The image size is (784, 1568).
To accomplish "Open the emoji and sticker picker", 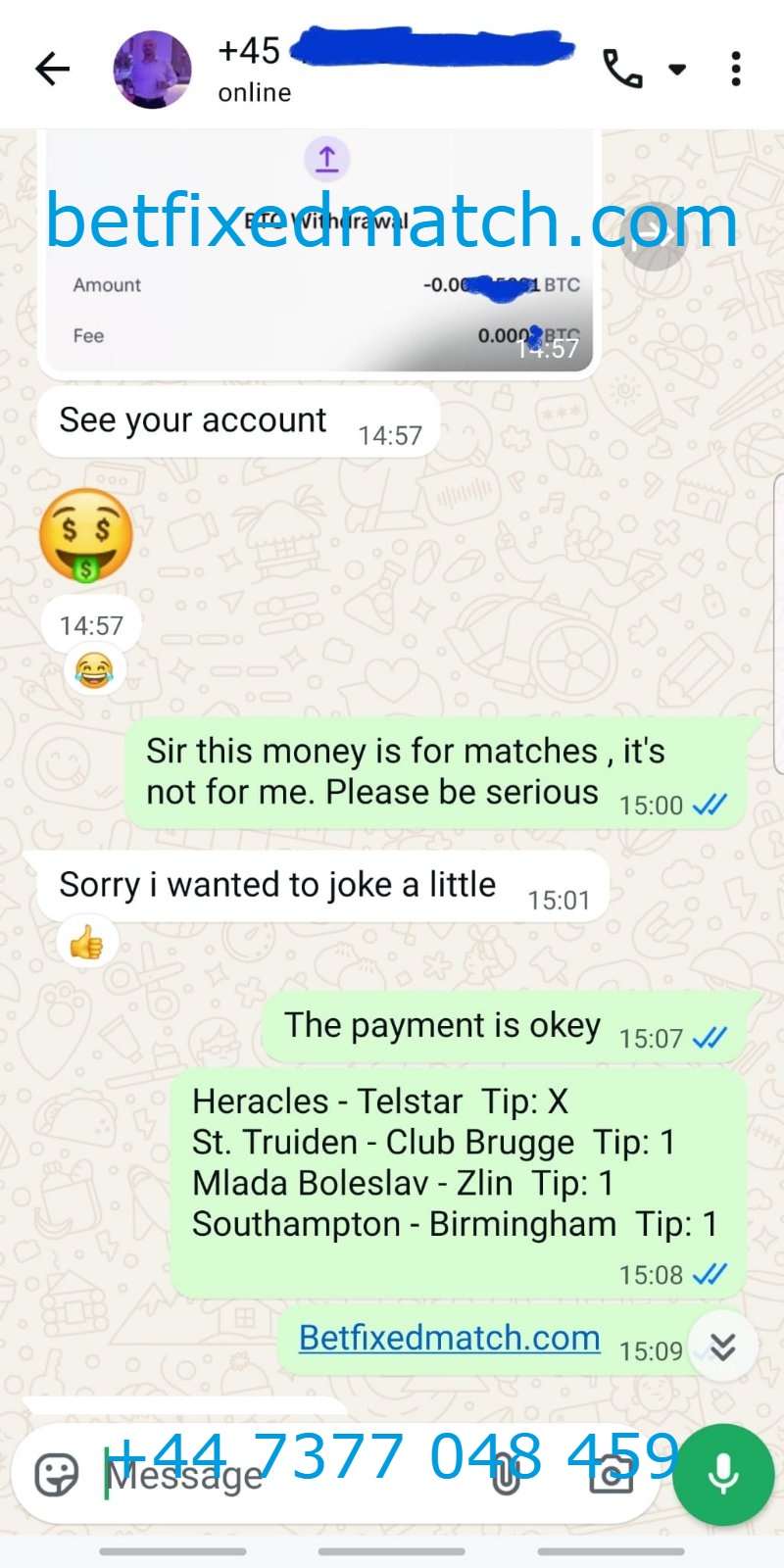I will click(x=56, y=1475).
